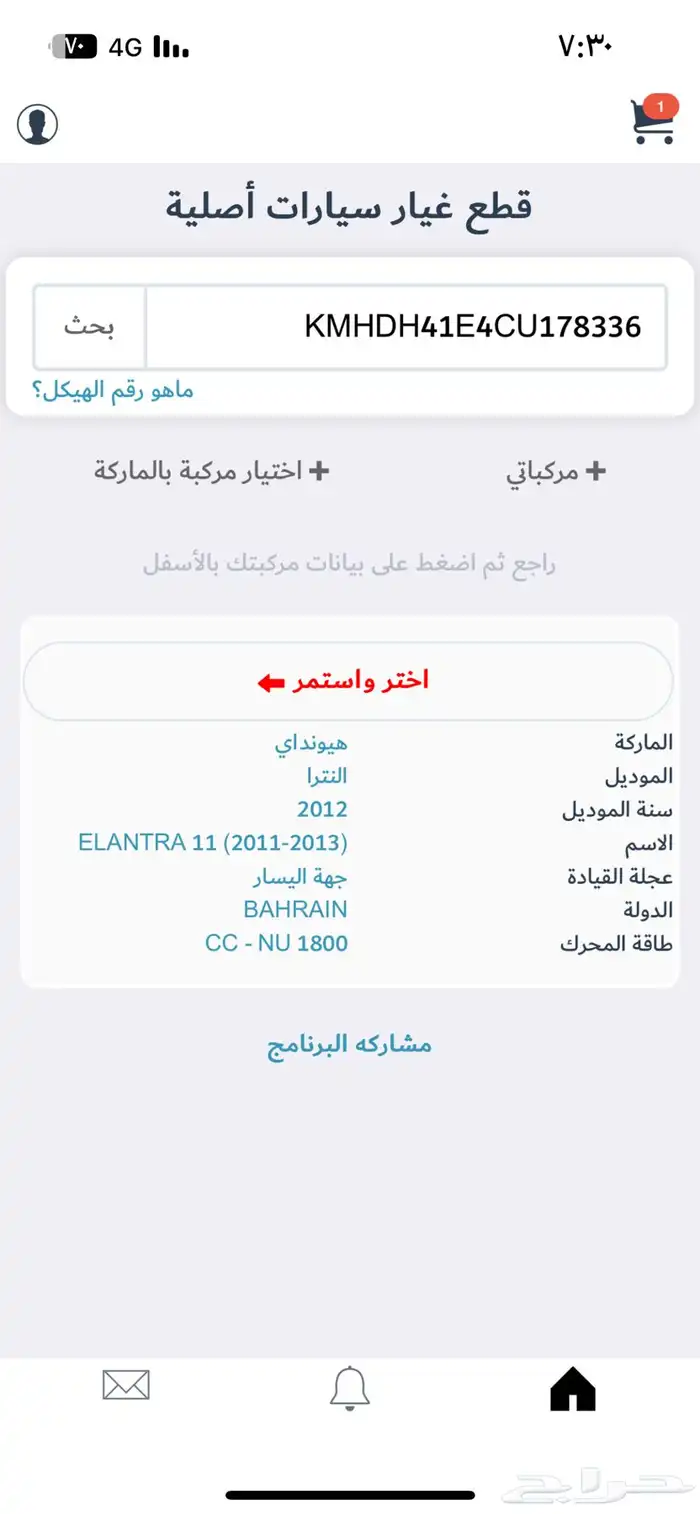This screenshot has height=1514, width=700.
Task: Tap the بحث search button
Action: coord(90,327)
